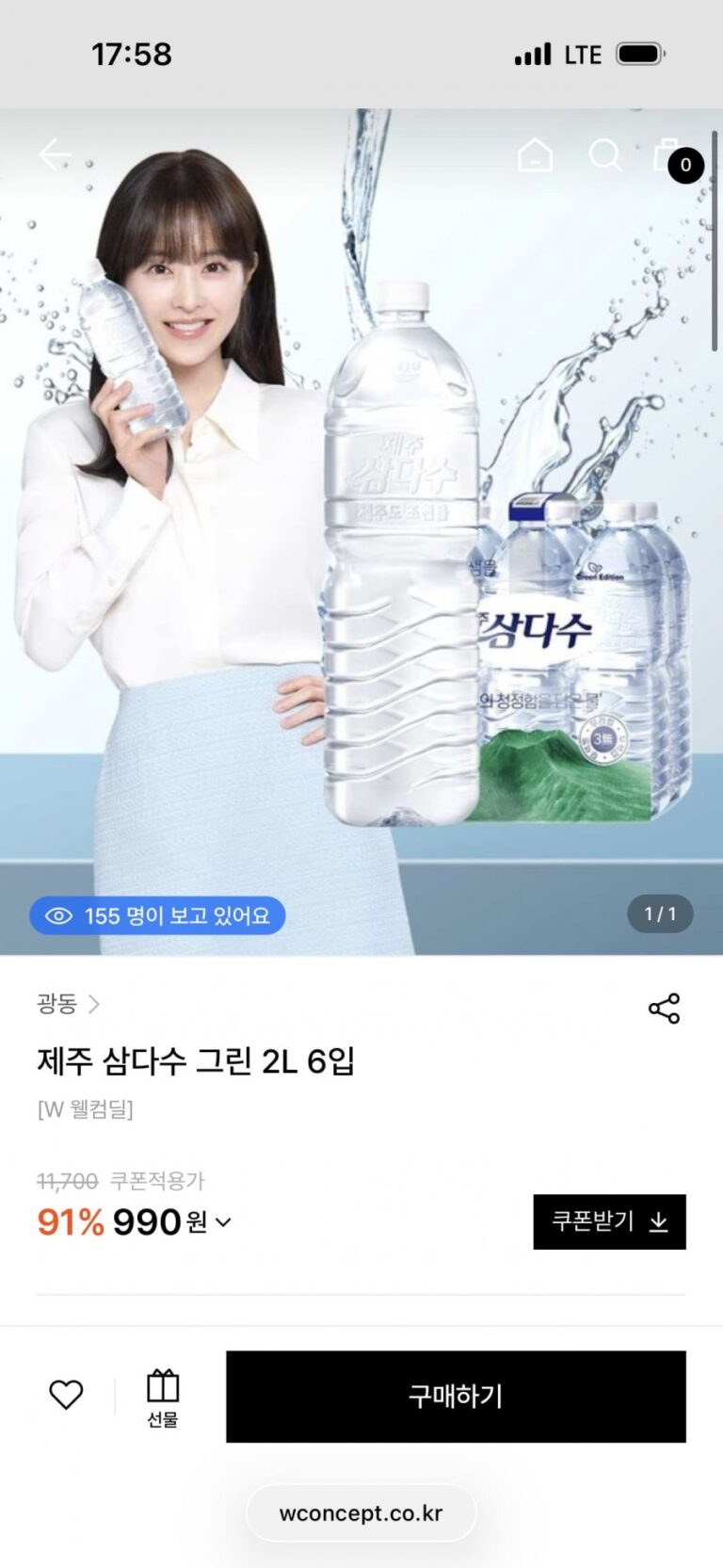Open the home icon in header
Viewport: 723px width, 1568px height.
click(x=535, y=154)
